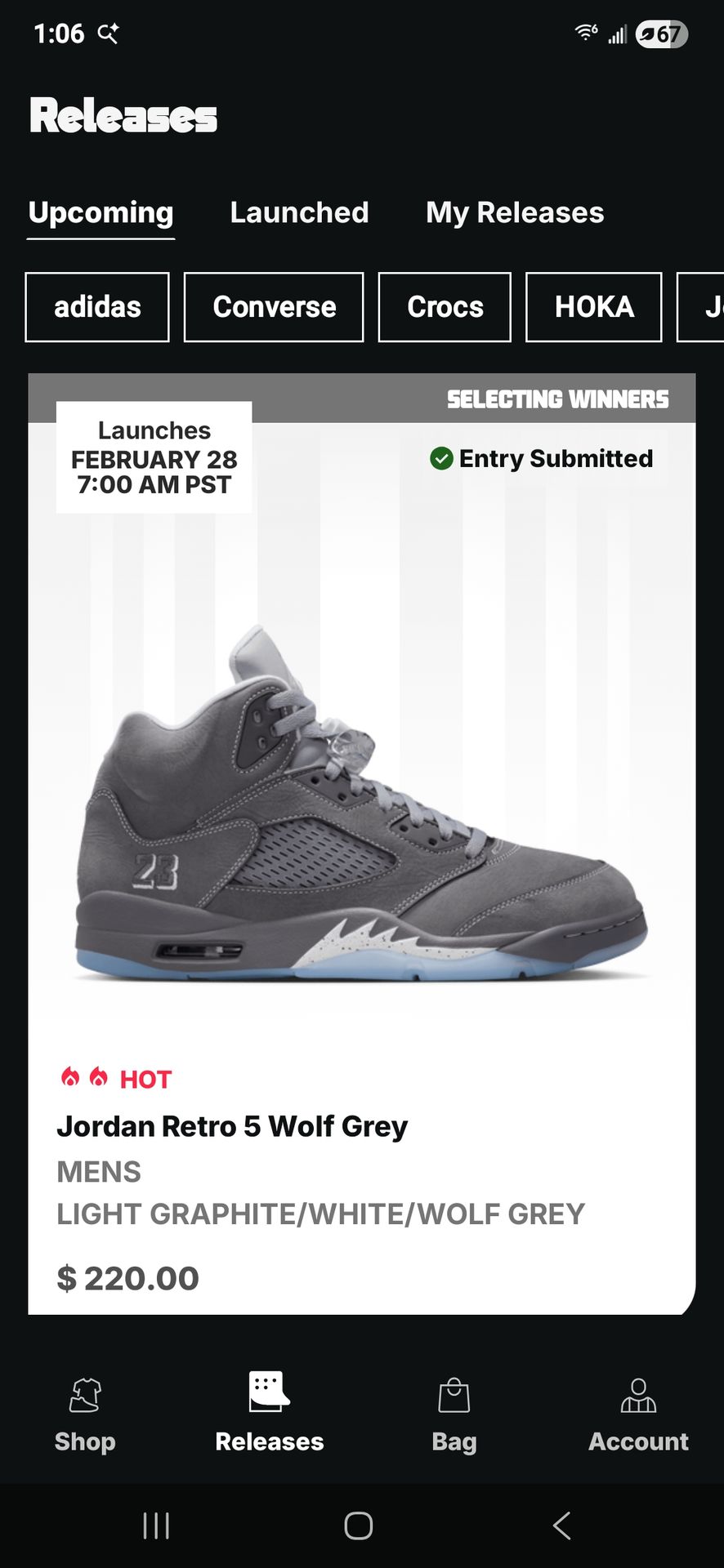Open the My Releases tab
This screenshot has width=724, height=1568.
pyautogui.click(x=514, y=212)
